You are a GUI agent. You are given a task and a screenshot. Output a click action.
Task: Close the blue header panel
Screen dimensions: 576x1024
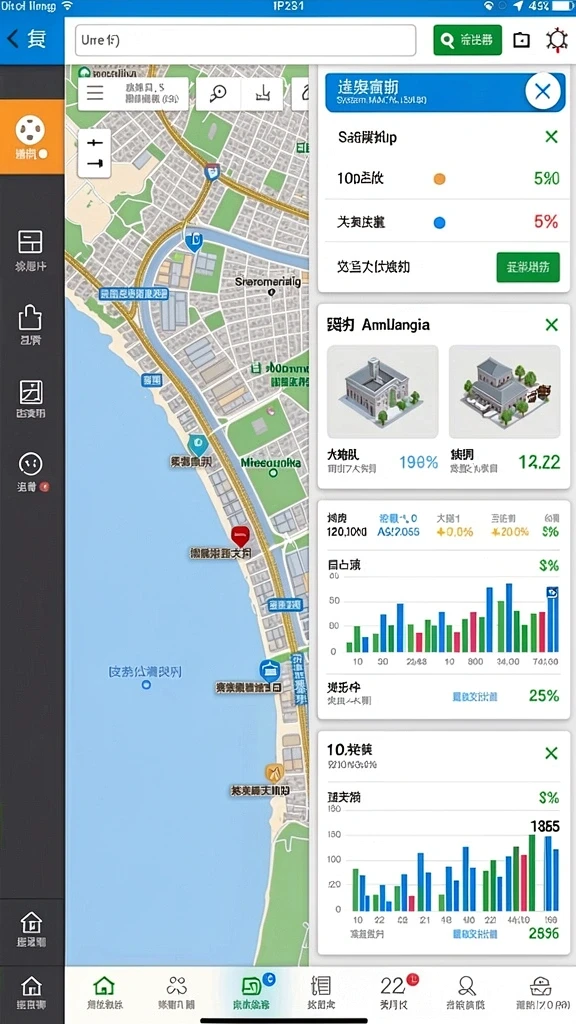pos(543,92)
